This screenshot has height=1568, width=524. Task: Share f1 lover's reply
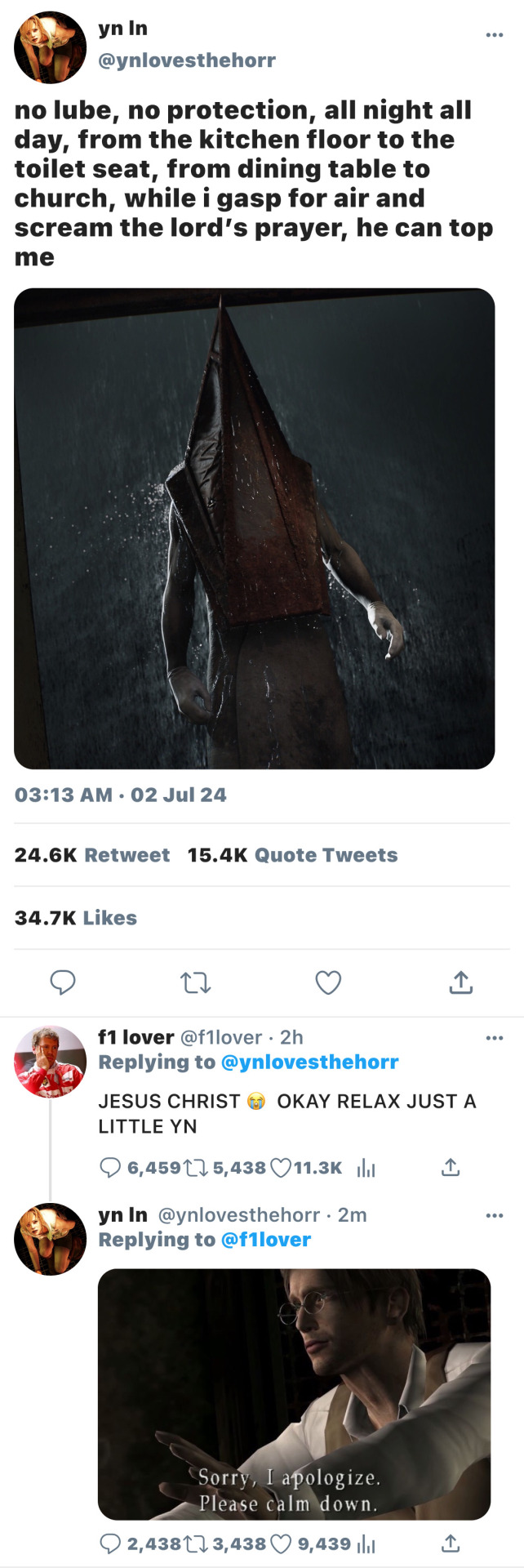451,1168
